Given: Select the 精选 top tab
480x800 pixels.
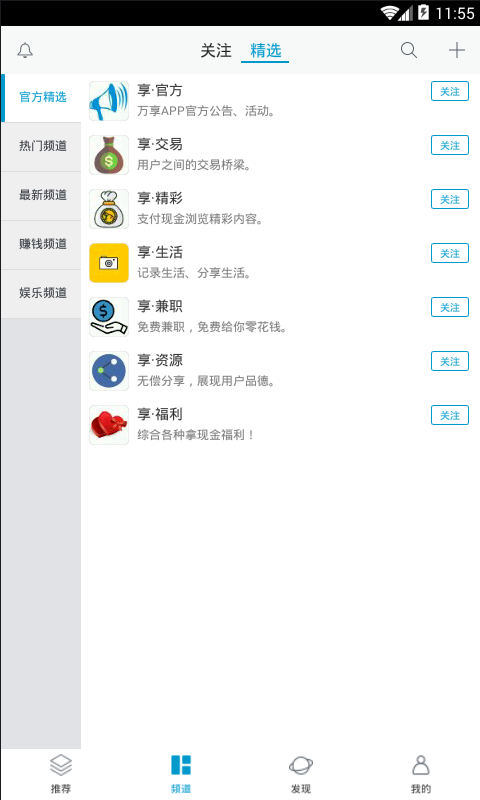Looking at the screenshot, I should click(x=265, y=51).
